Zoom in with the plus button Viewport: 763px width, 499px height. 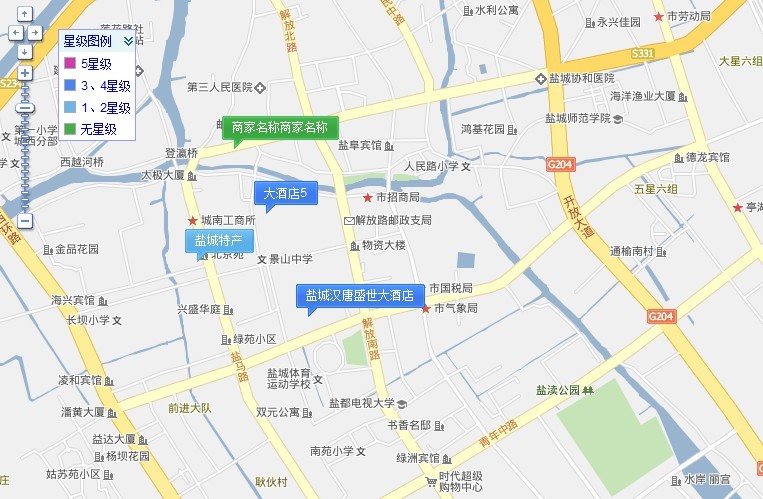click(25, 73)
